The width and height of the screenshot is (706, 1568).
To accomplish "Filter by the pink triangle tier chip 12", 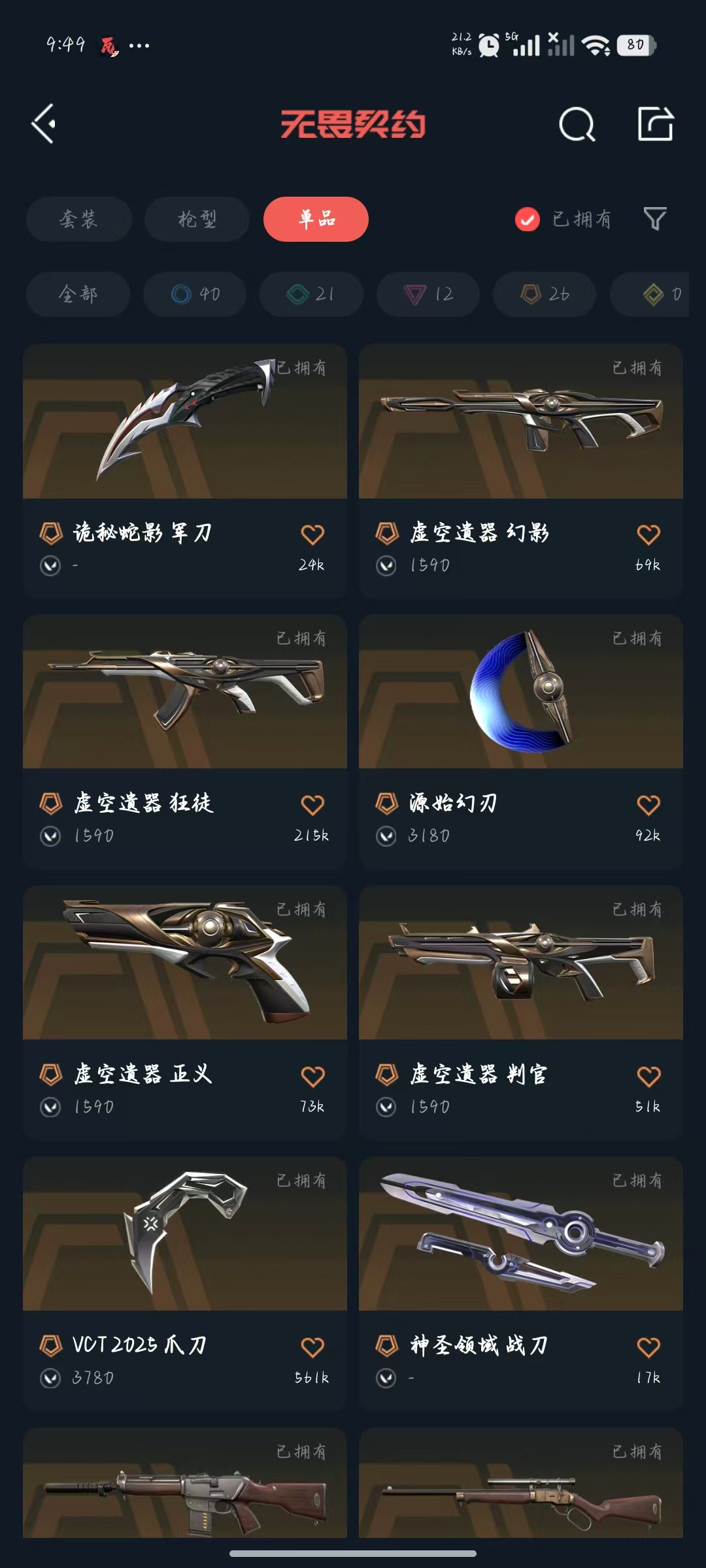I will point(428,294).
